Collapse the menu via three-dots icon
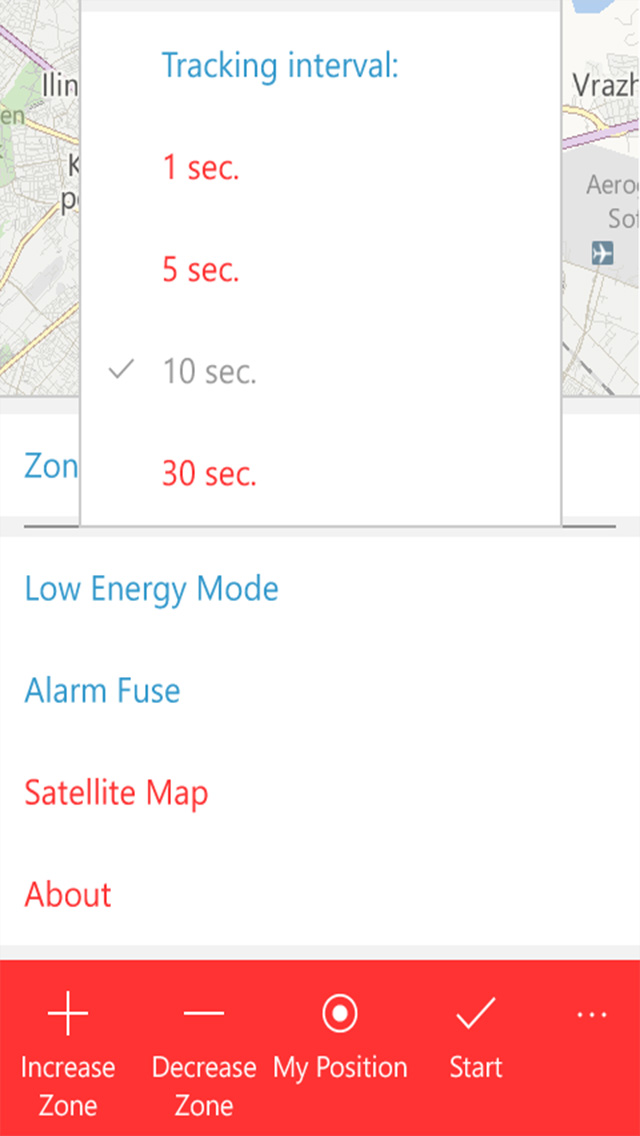 [591, 1015]
